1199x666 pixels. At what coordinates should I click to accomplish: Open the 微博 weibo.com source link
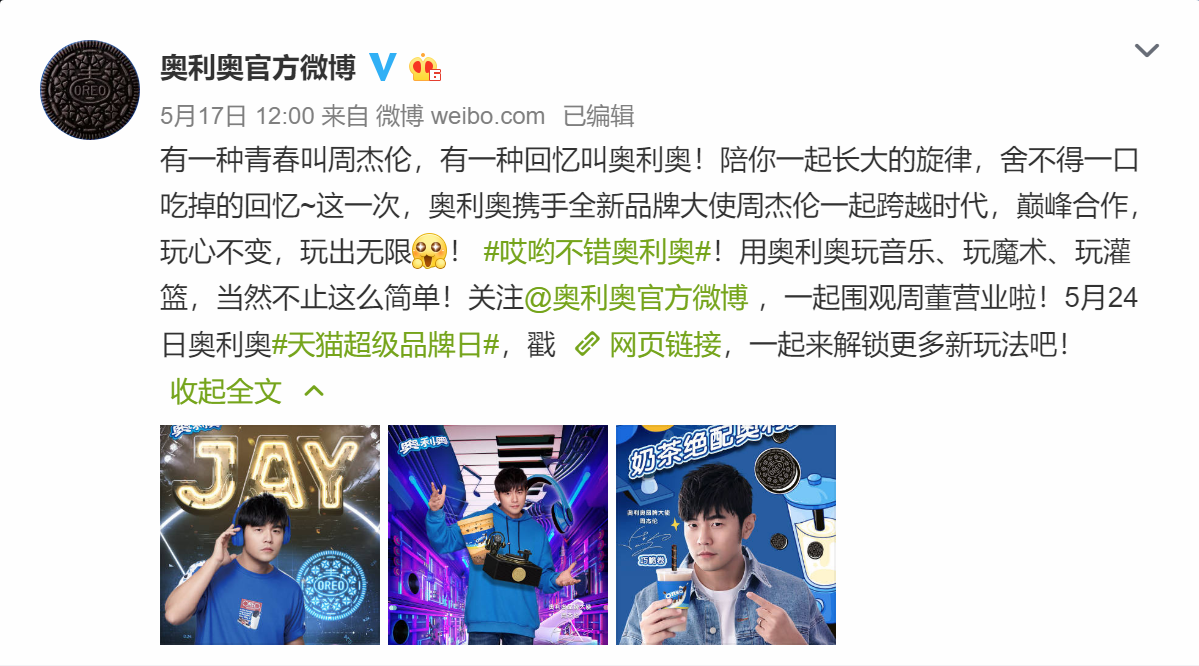(x=460, y=116)
